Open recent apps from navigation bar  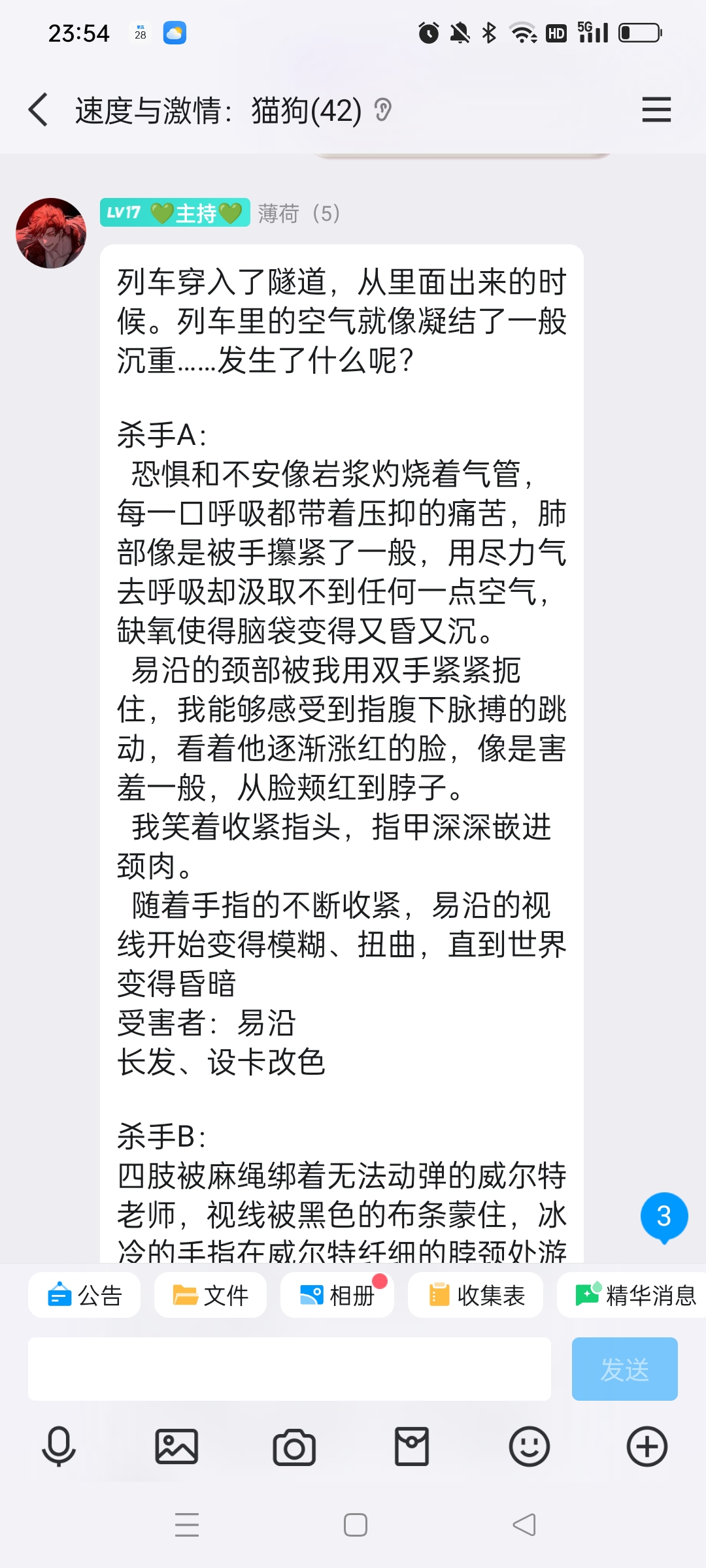pyautogui.click(x=187, y=1525)
